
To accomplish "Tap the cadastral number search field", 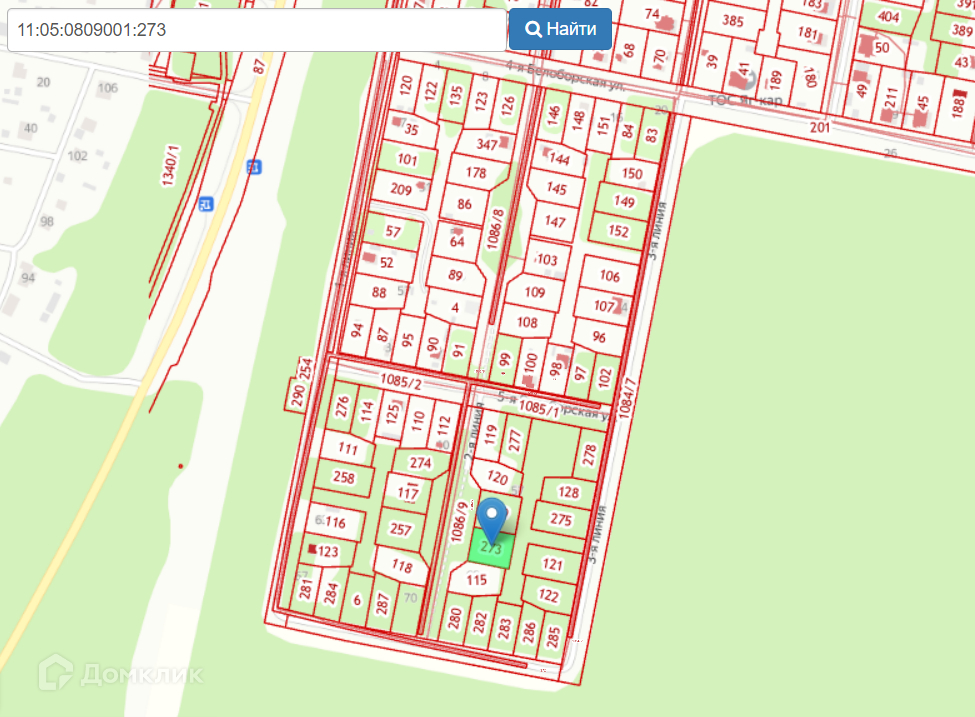I will (x=256, y=30).
